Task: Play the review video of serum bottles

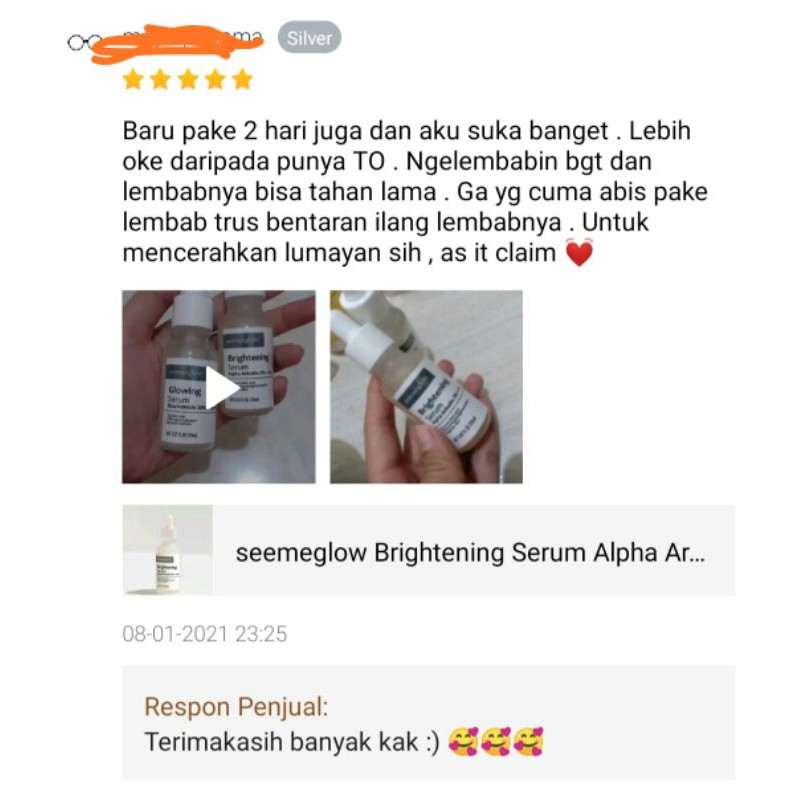Action: click(x=218, y=387)
